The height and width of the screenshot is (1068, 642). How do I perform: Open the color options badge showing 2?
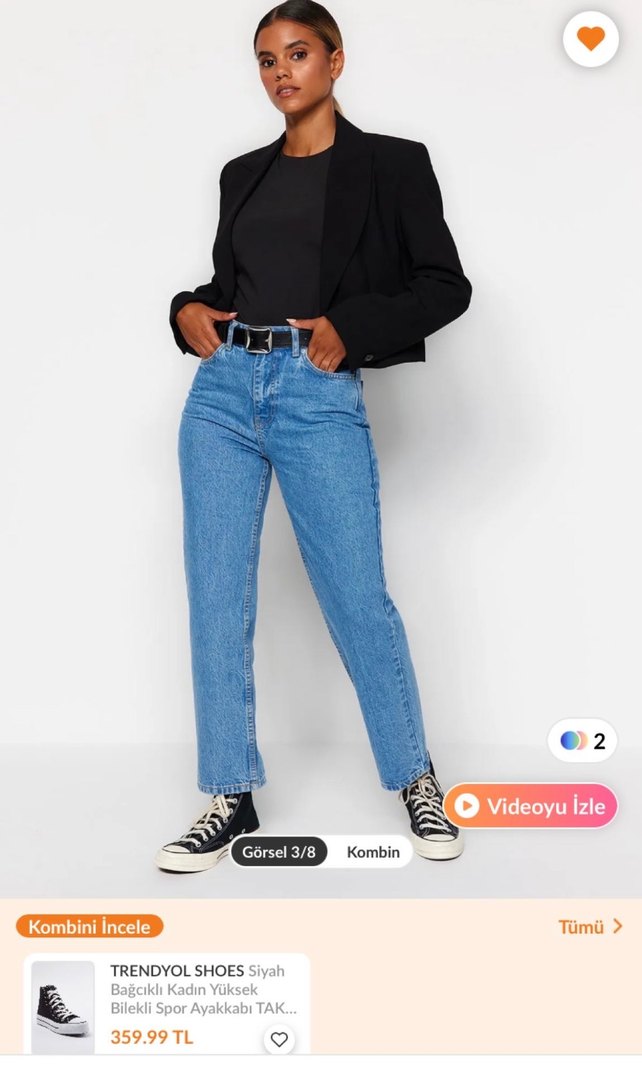(583, 741)
